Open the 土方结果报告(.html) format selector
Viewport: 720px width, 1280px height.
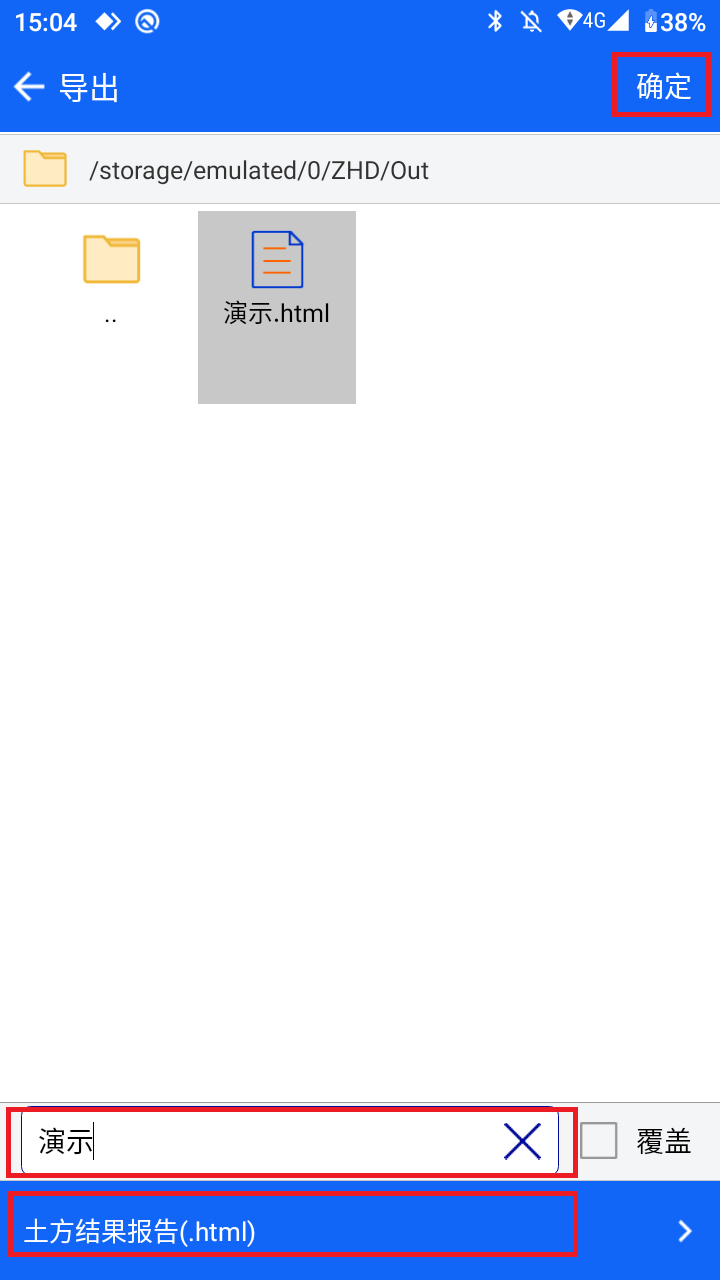click(x=360, y=1231)
